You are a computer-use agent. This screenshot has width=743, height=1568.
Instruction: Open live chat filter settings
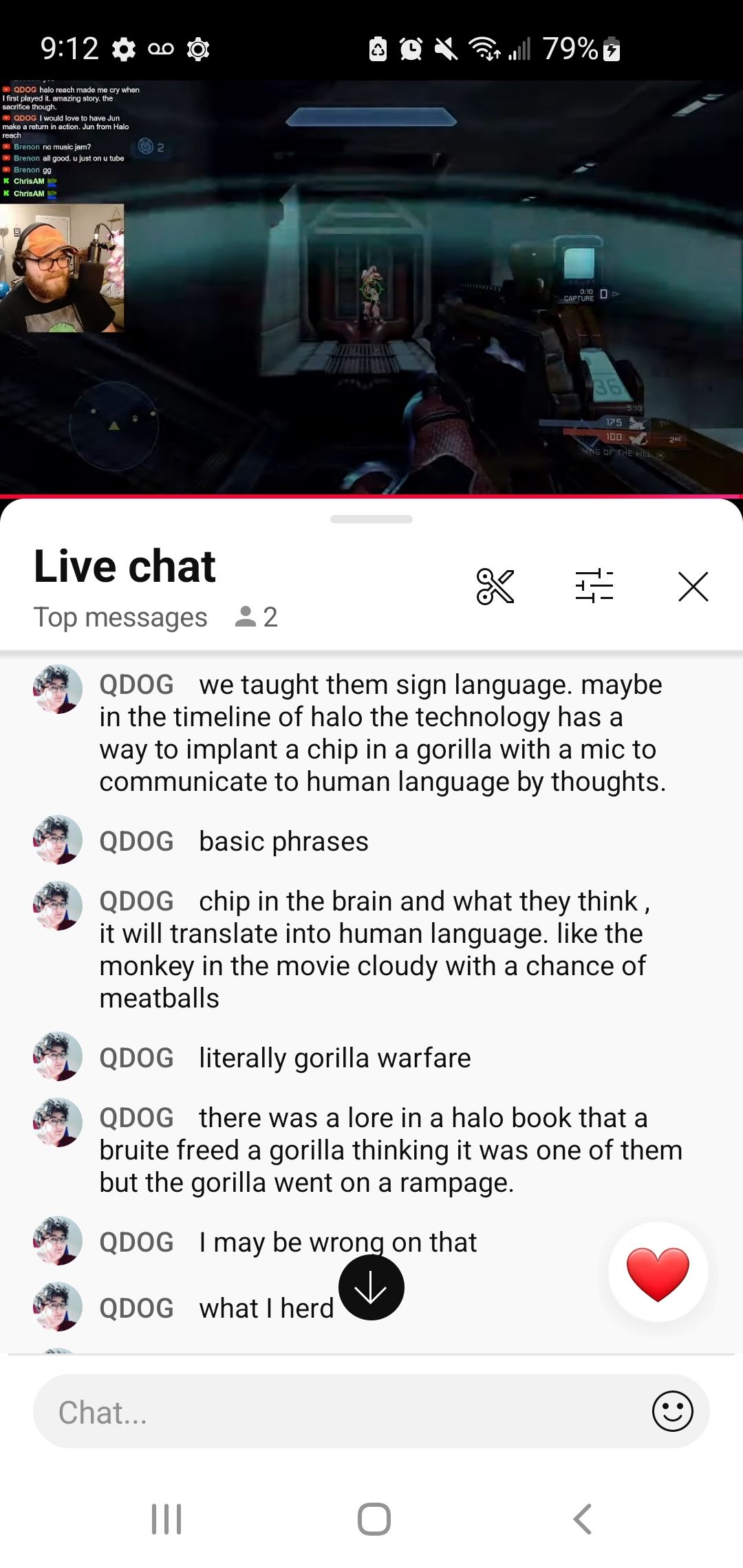click(x=594, y=587)
